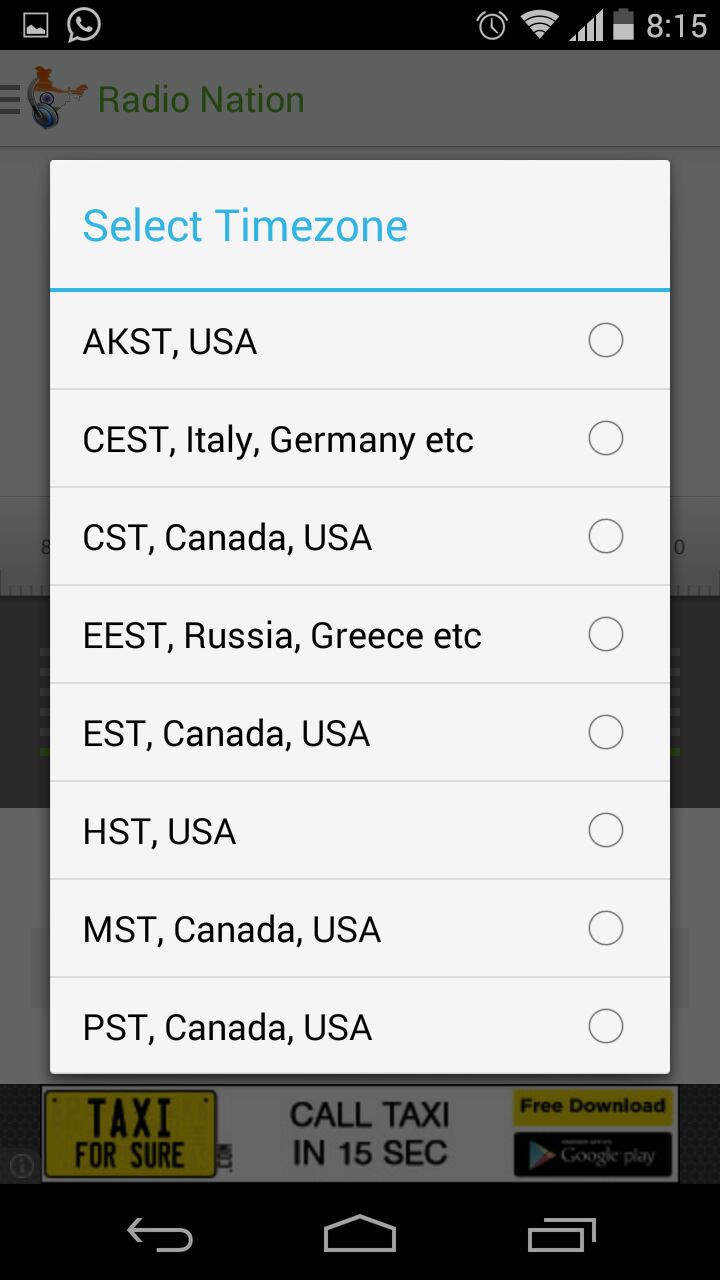Select PST, Canada, USA timezone

[360, 1026]
